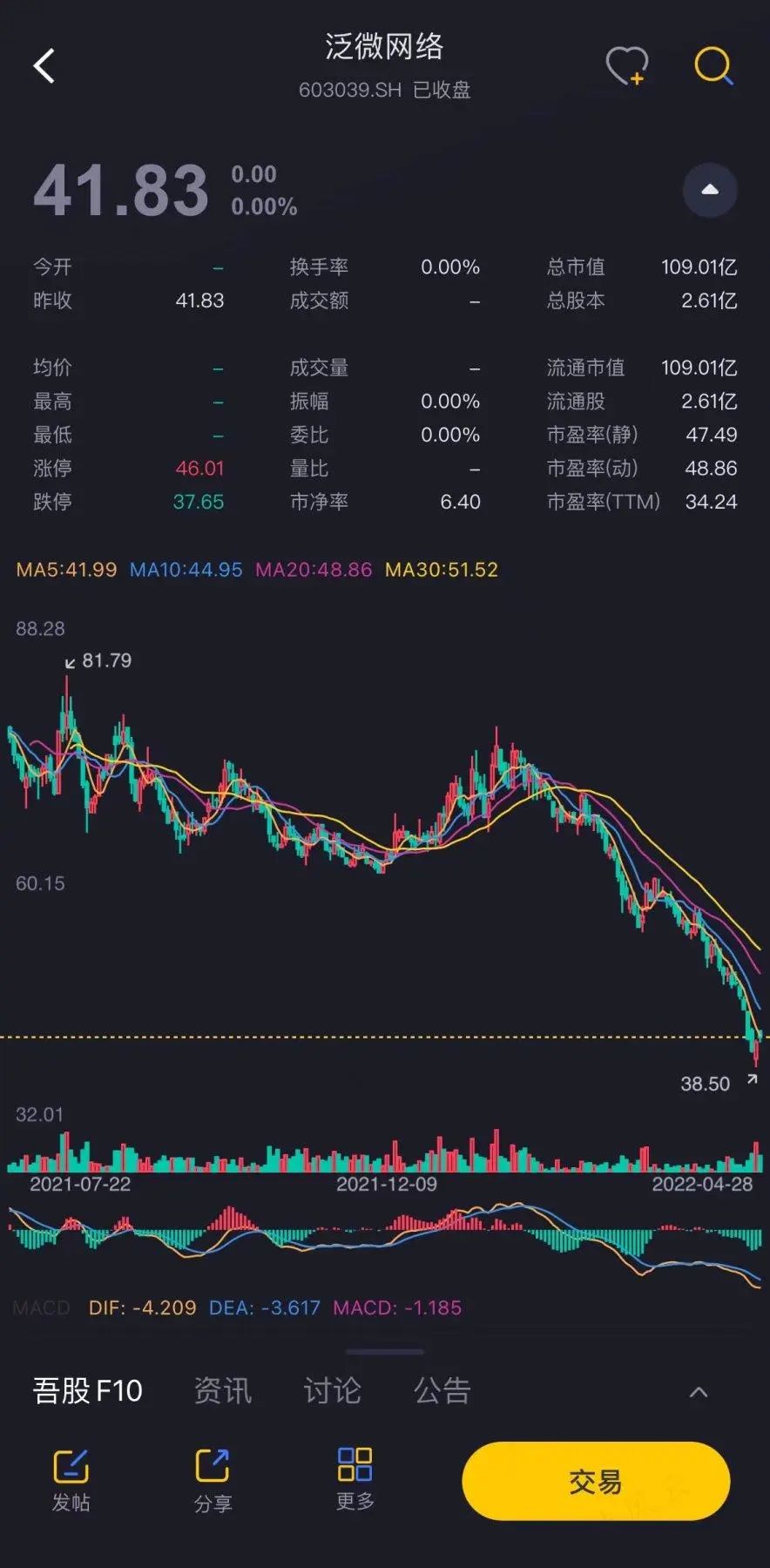
Task: Tap the yellow 交易 button
Action: tap(596, 1481)
